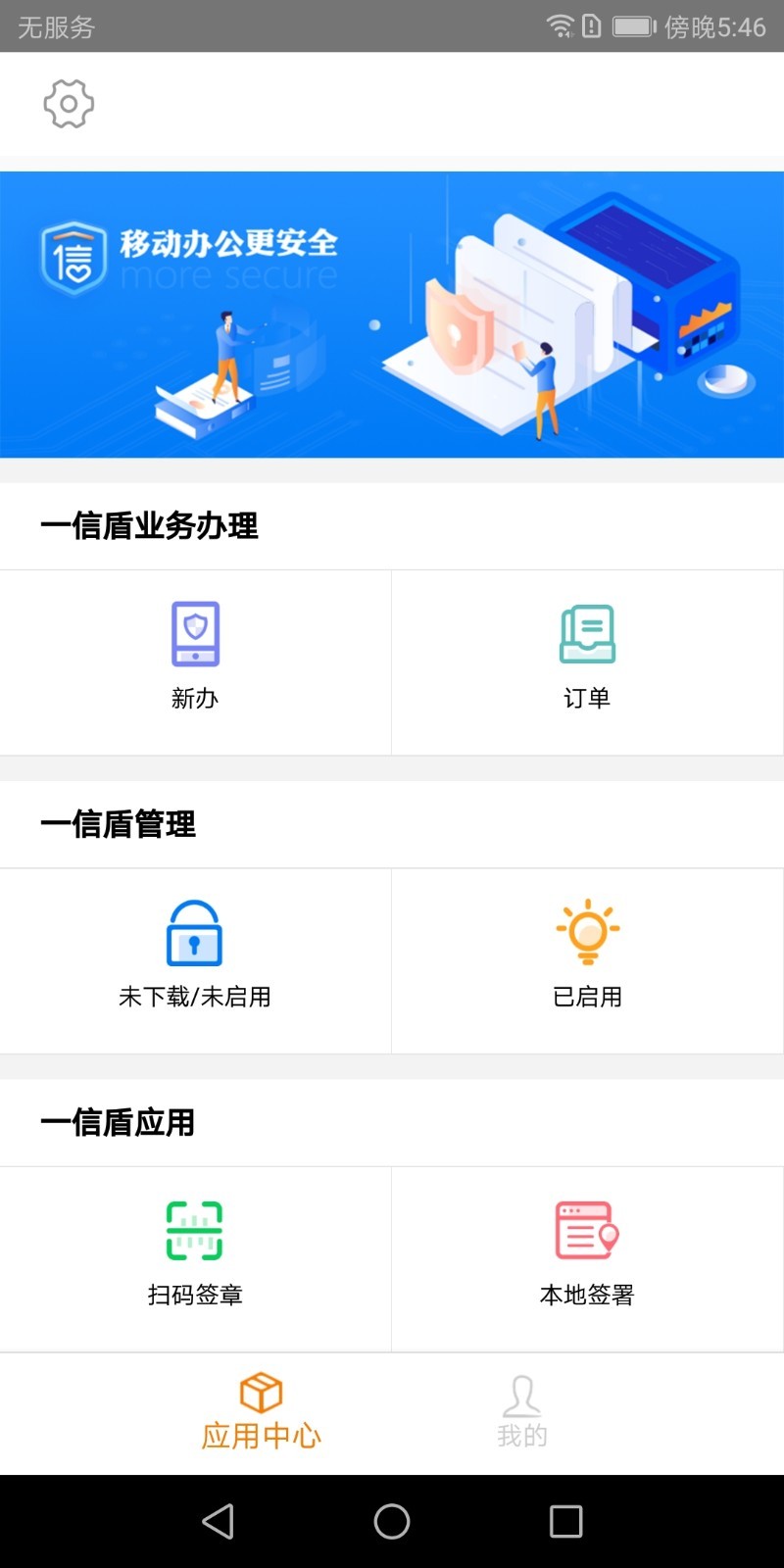View 已启用 shields
The height and width of the screenshot is (1568, 784).
(x=587, y=957)
